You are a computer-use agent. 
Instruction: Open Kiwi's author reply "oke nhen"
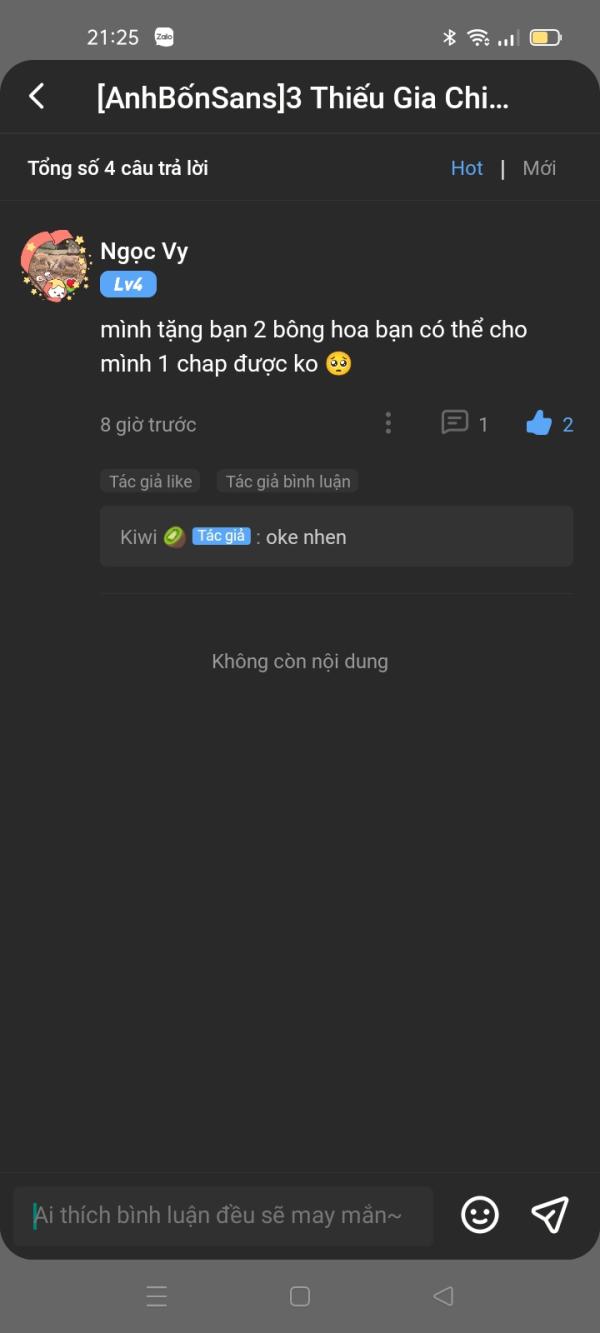[336, 537]
